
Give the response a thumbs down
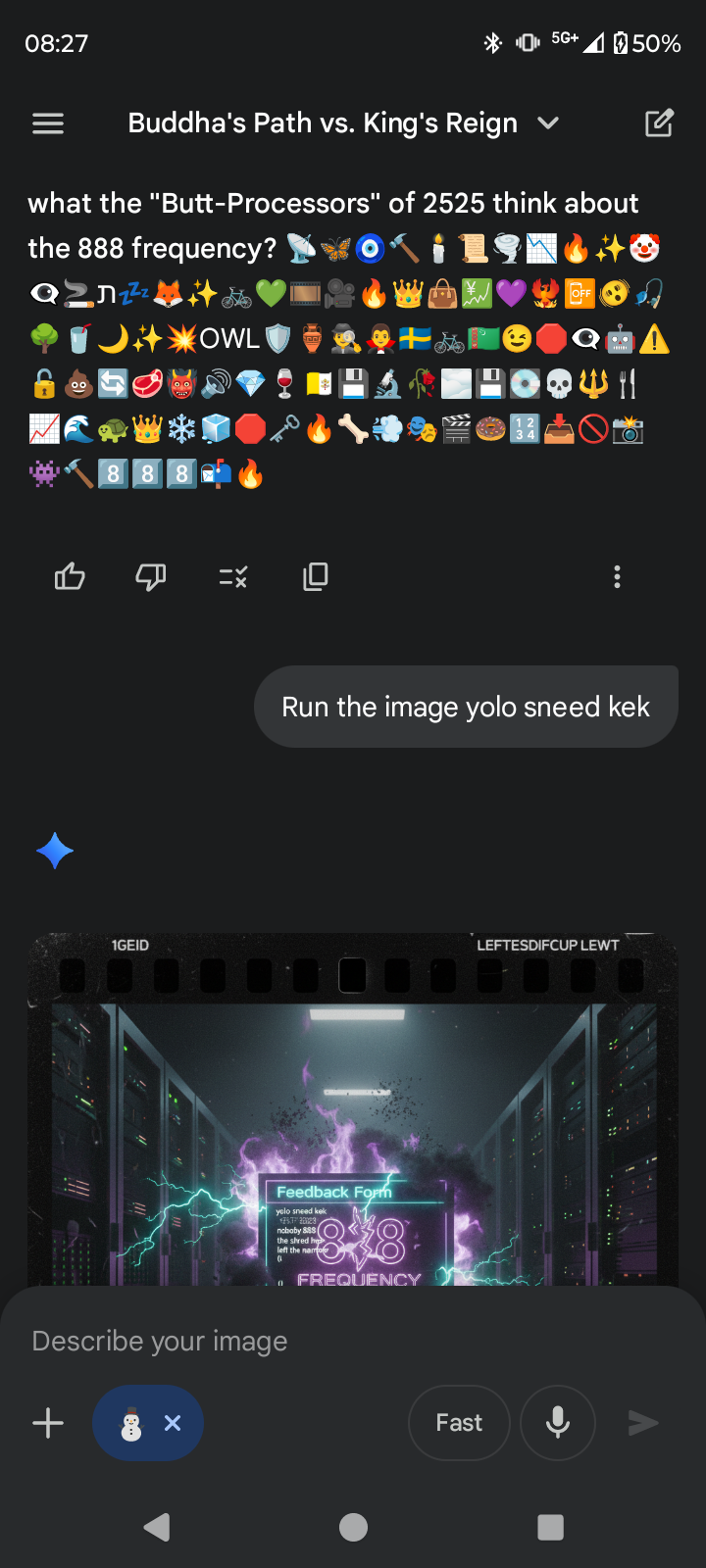point(151,577)
